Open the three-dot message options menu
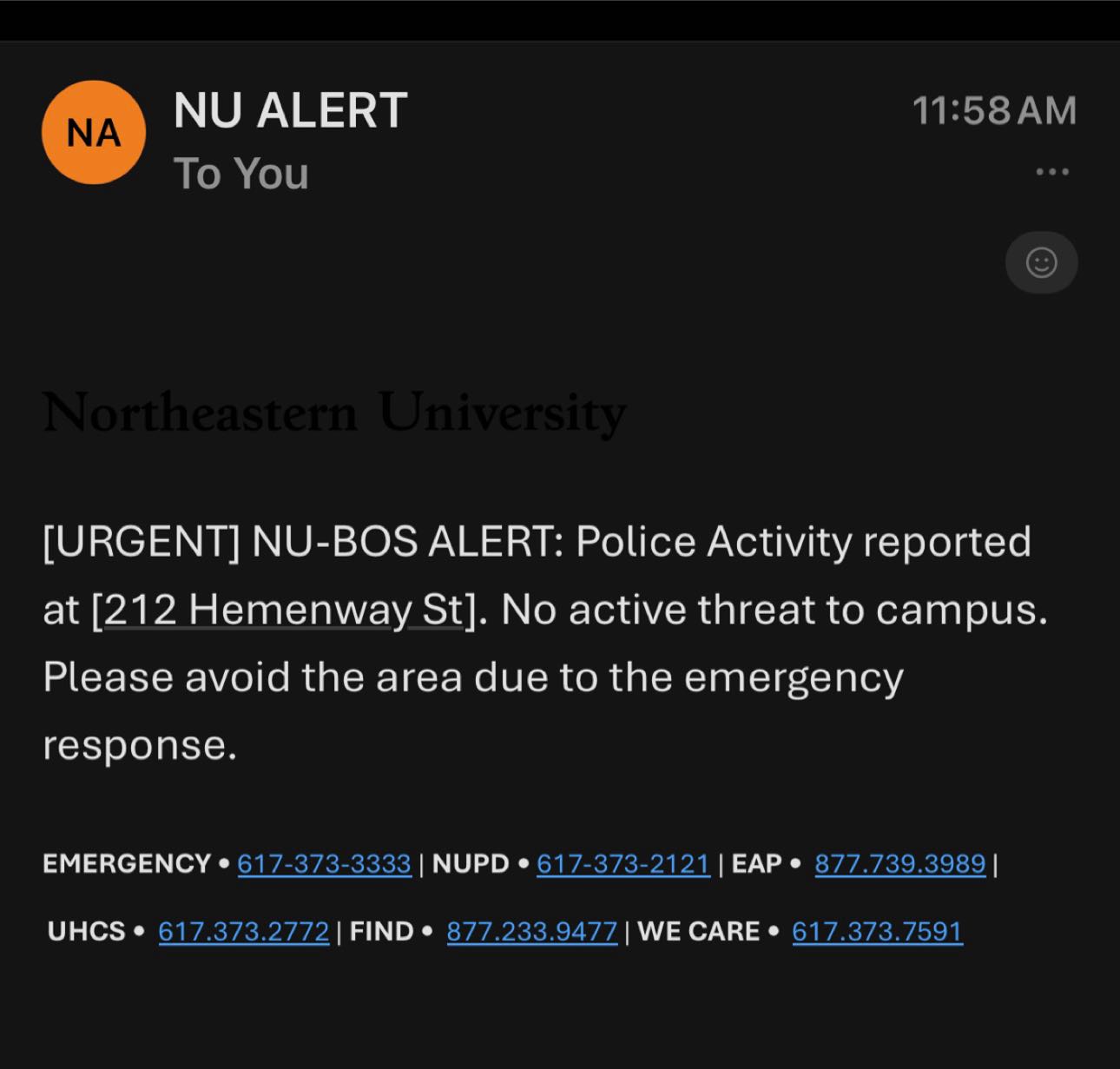The image size is (1120, 1069). (1052, 172)
